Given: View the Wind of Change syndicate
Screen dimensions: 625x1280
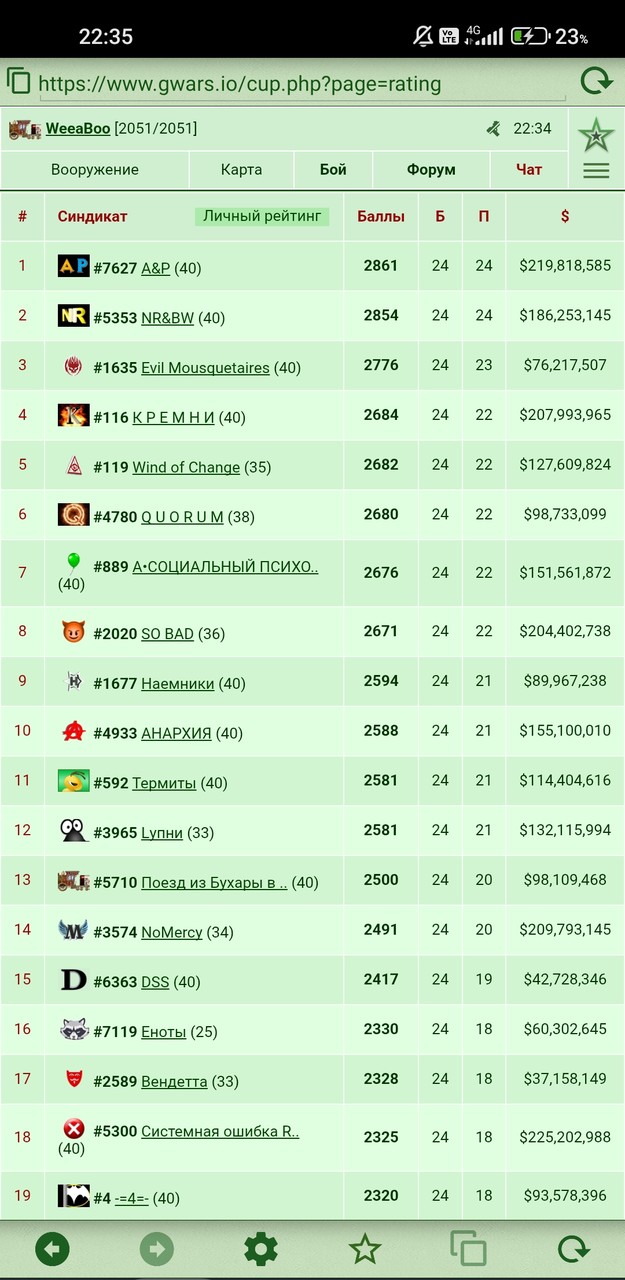Looking at the screenshot, I should 186,467.
